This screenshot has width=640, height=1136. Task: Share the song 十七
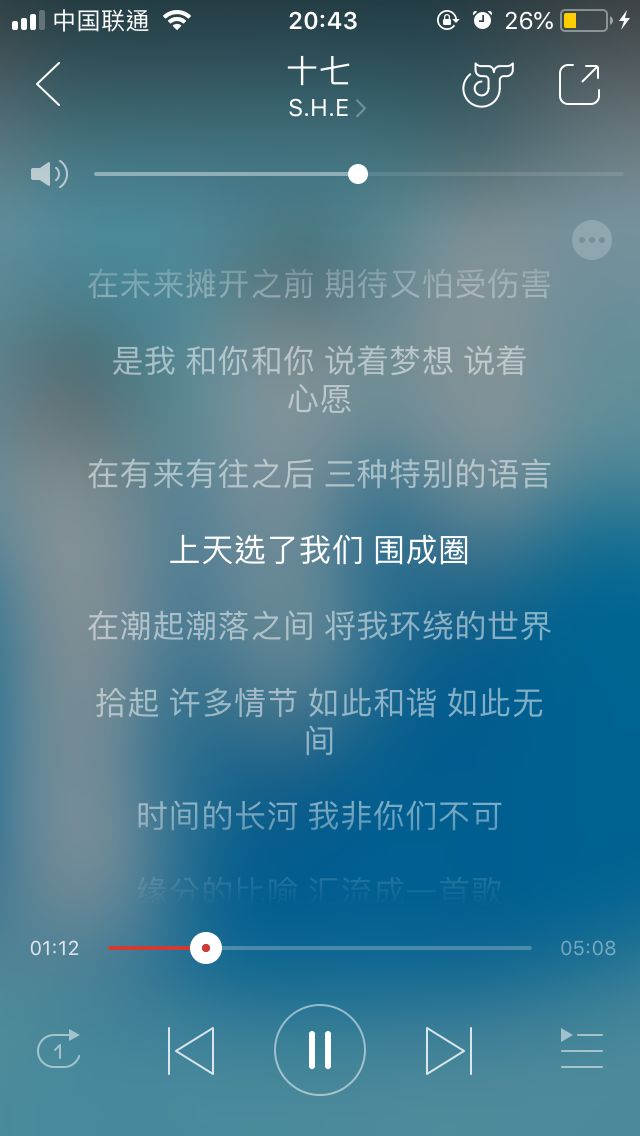coord(580,85)
